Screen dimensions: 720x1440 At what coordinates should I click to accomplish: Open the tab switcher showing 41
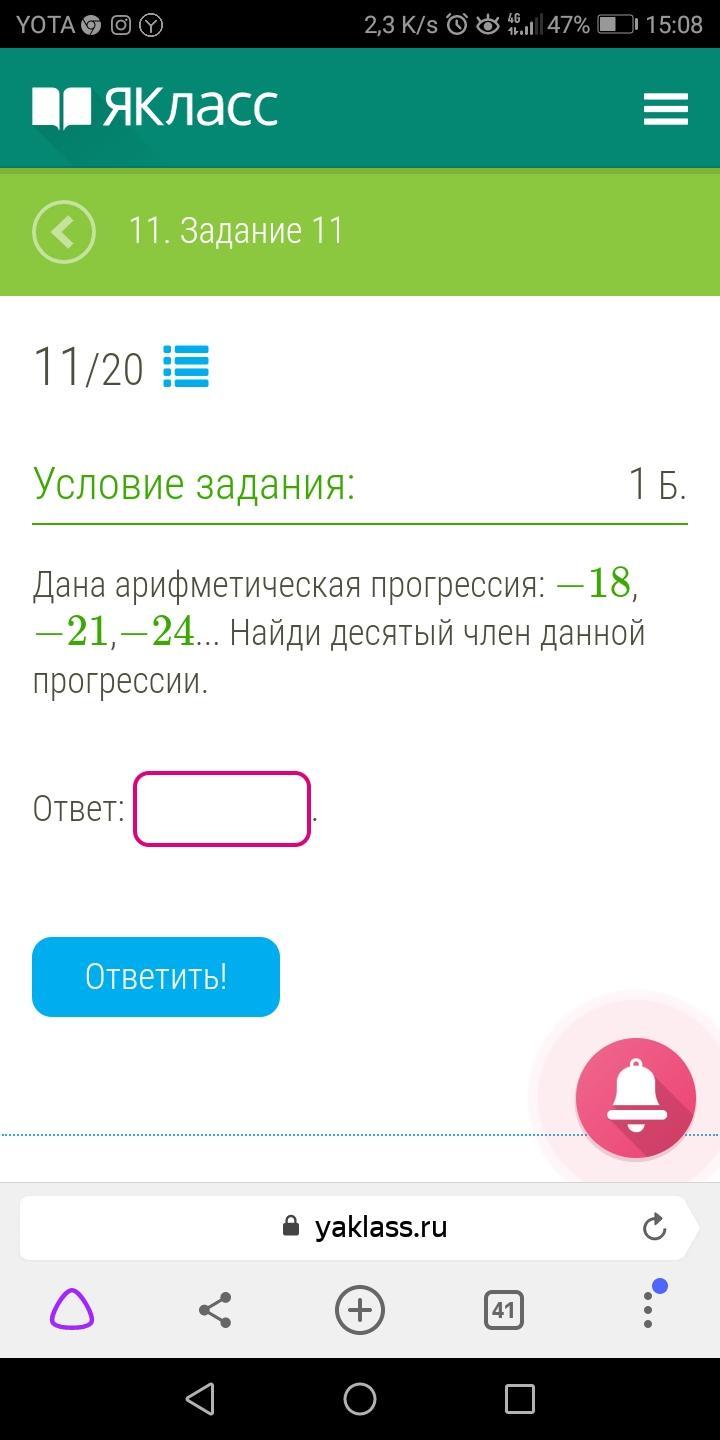click(503, 1309)
